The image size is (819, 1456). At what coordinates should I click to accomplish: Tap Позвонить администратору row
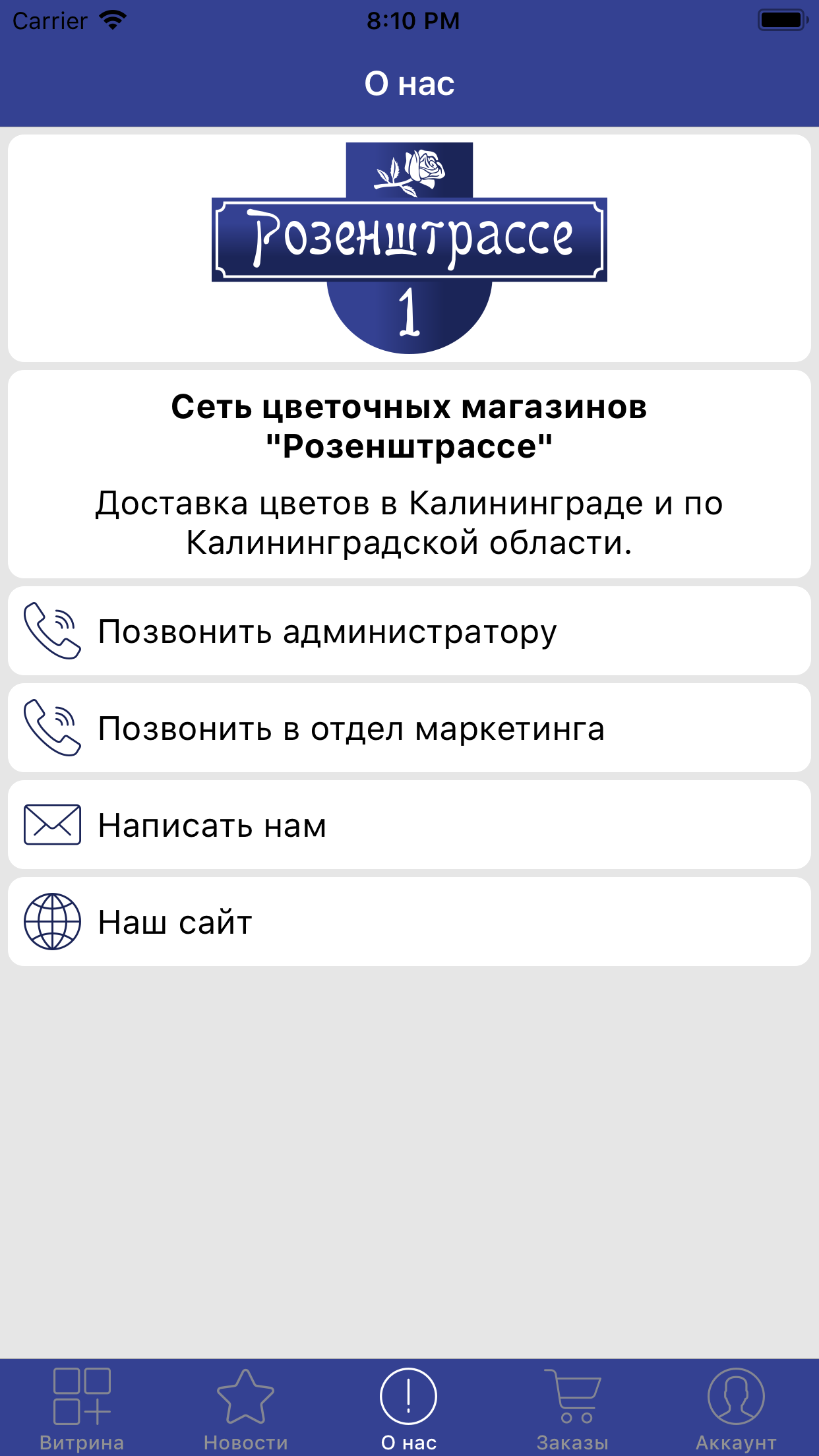click(x=409, y=631)
